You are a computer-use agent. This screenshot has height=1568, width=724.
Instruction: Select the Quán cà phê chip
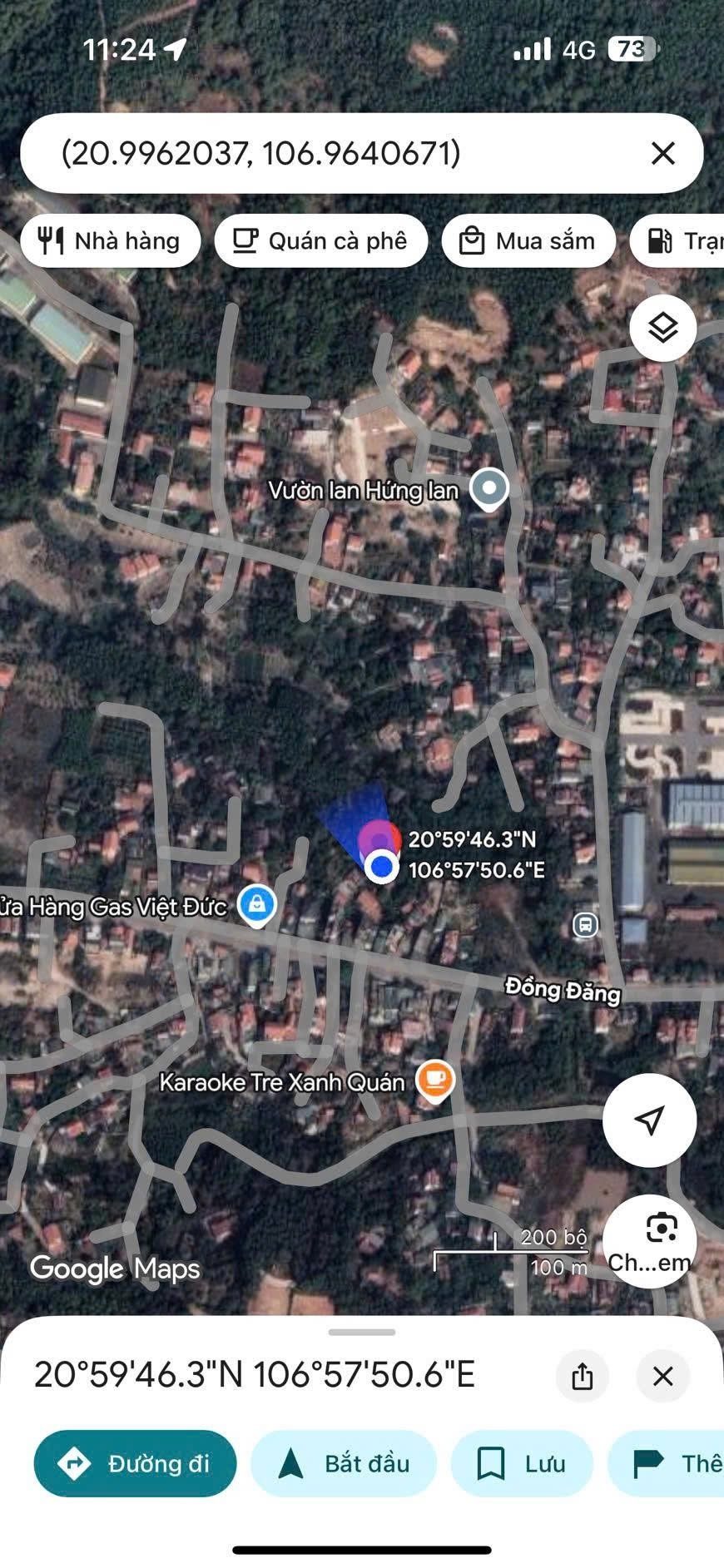coord(321,241)
